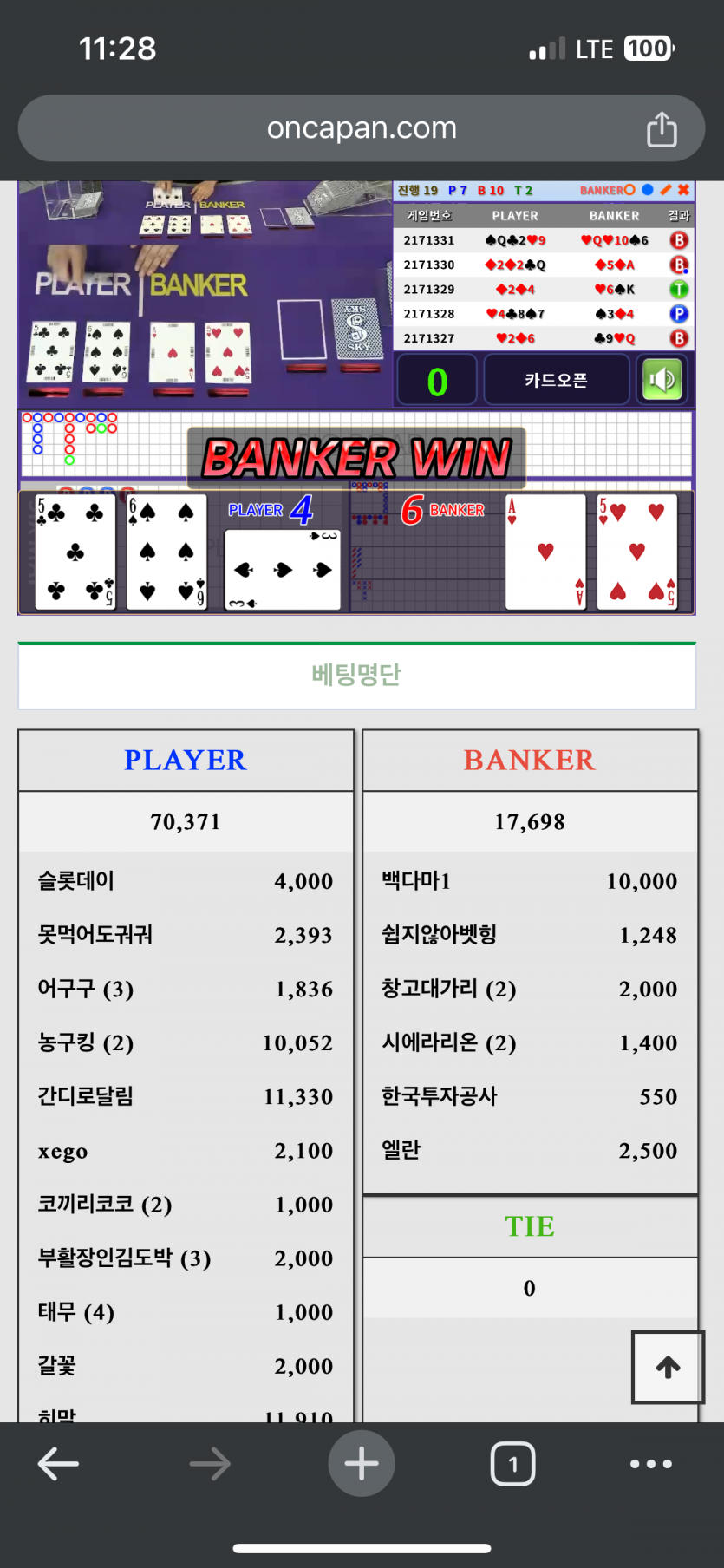Close the game history panel with the X
724x1568 pixels.
click(x=683, y=190)
